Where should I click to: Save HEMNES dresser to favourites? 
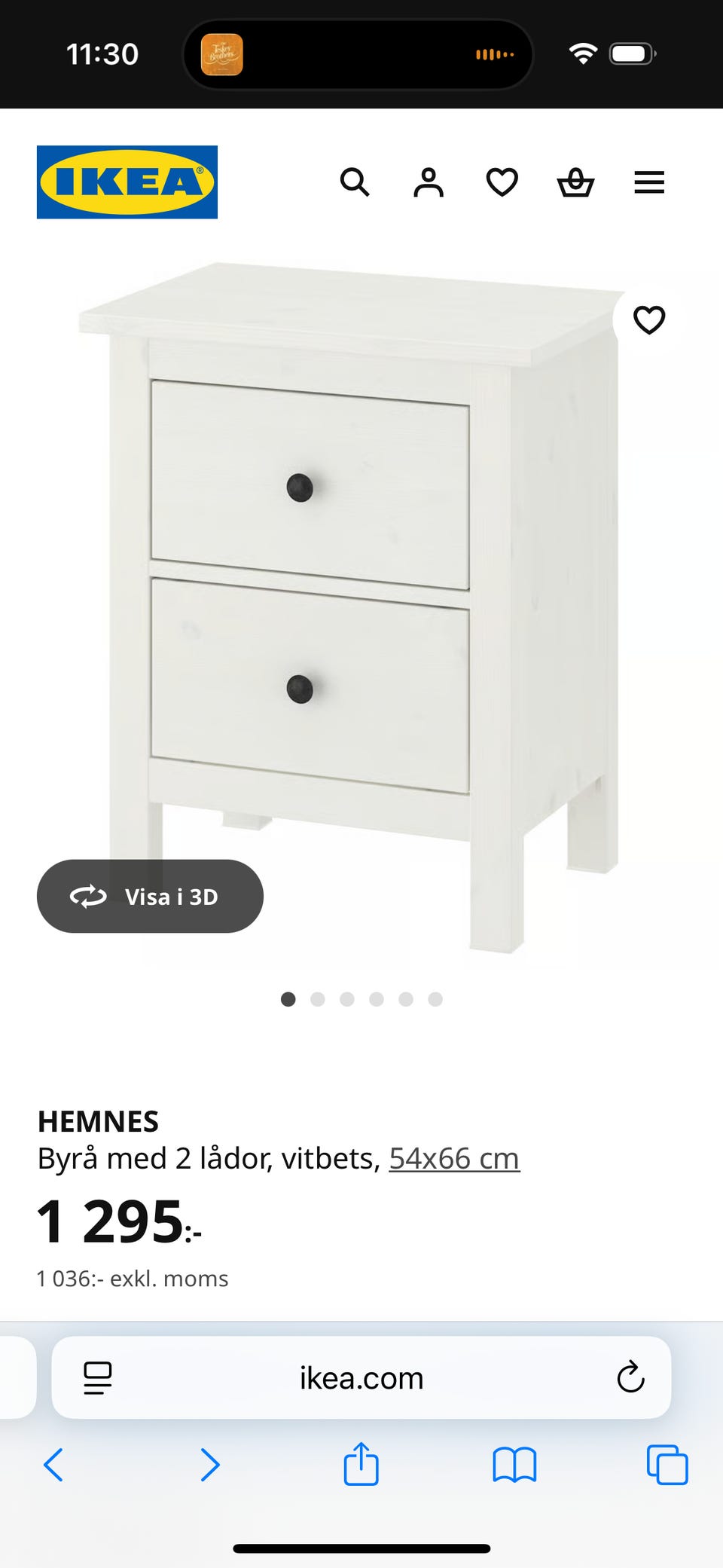point(648,320)
